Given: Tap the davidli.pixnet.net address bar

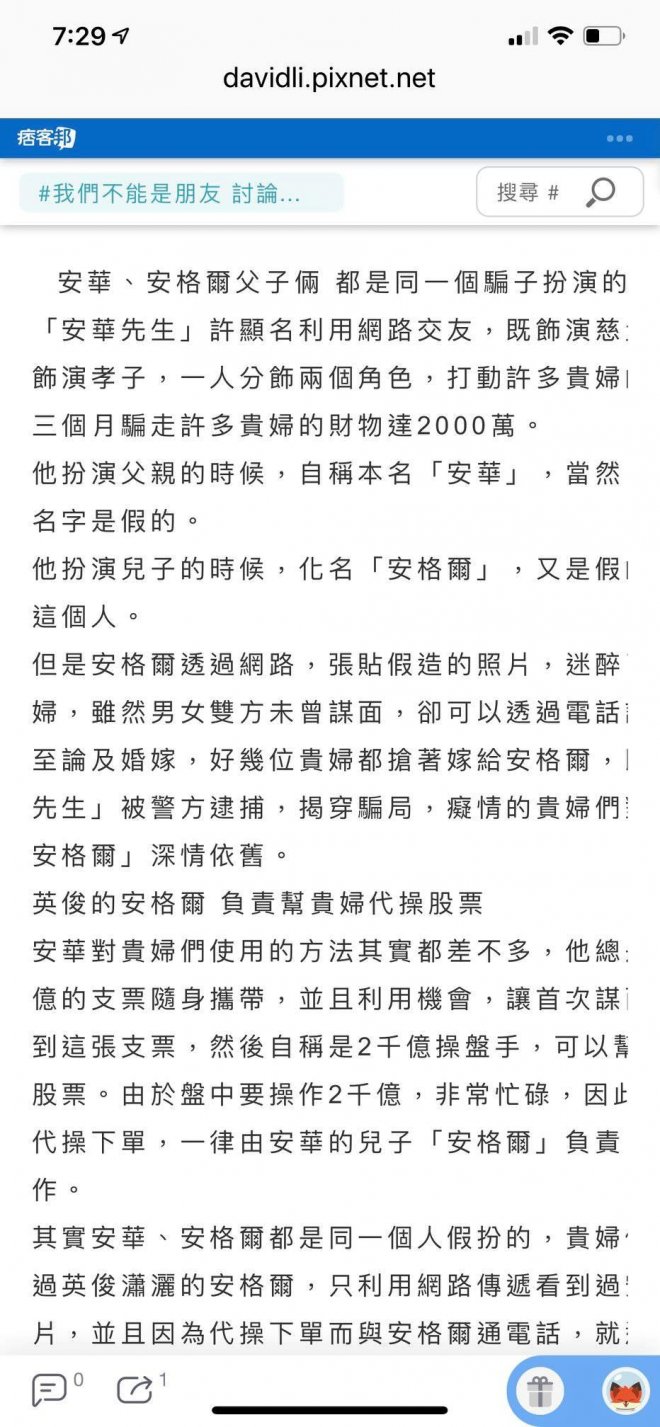Looking at the screenshot, I should click(330, 78).
